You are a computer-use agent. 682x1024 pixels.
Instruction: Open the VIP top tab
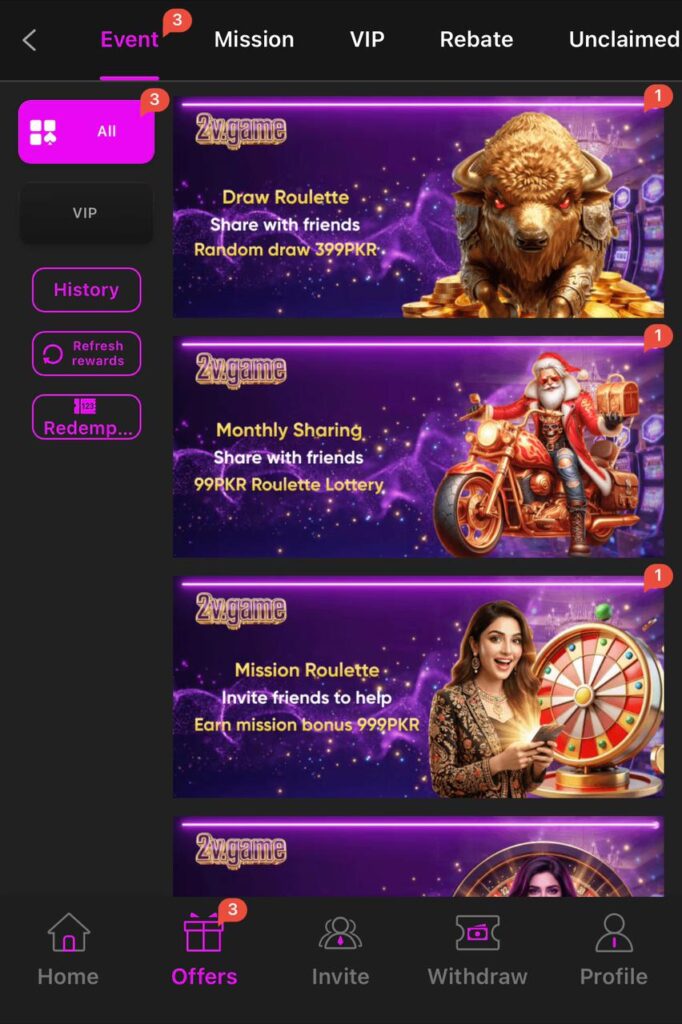(x=366, y=40)
